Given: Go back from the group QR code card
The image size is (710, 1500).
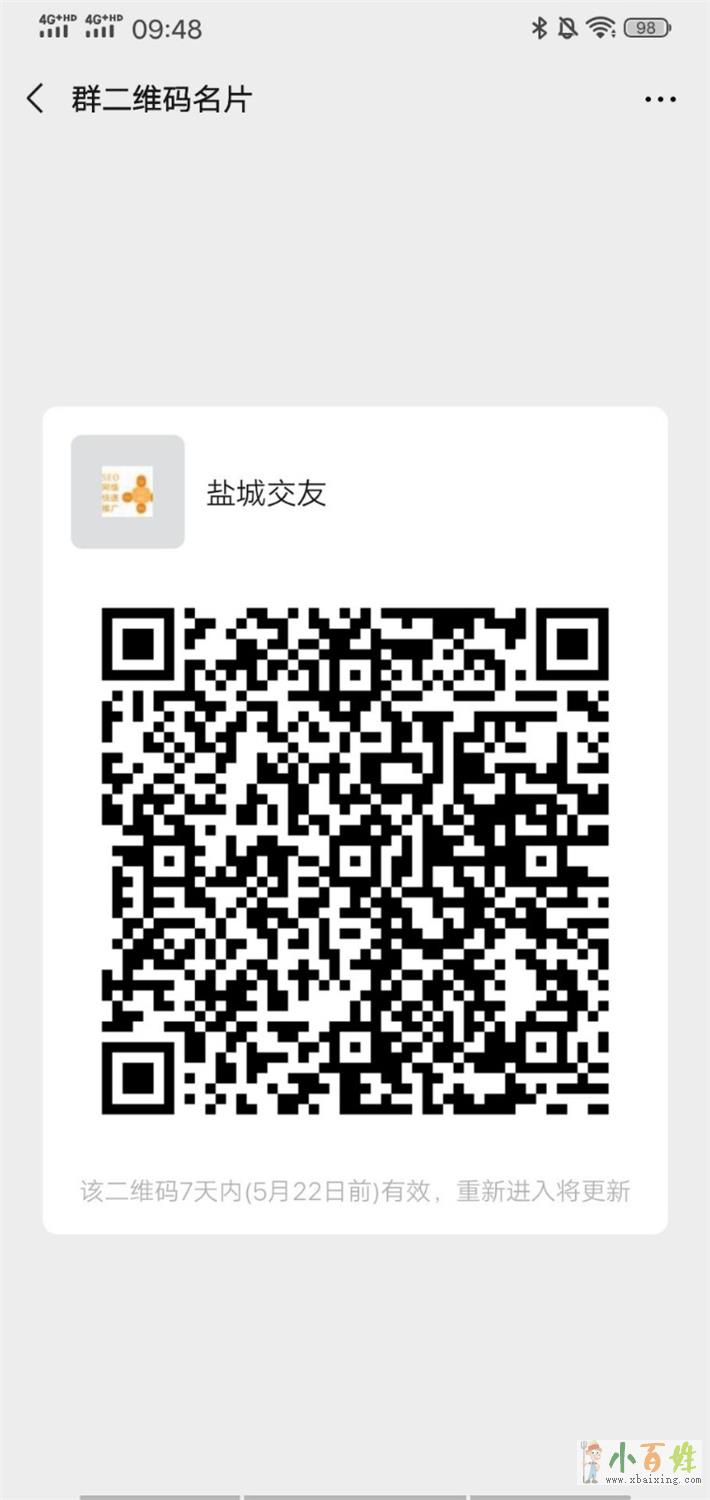Looking at the screenshot, I should point(36,99).
